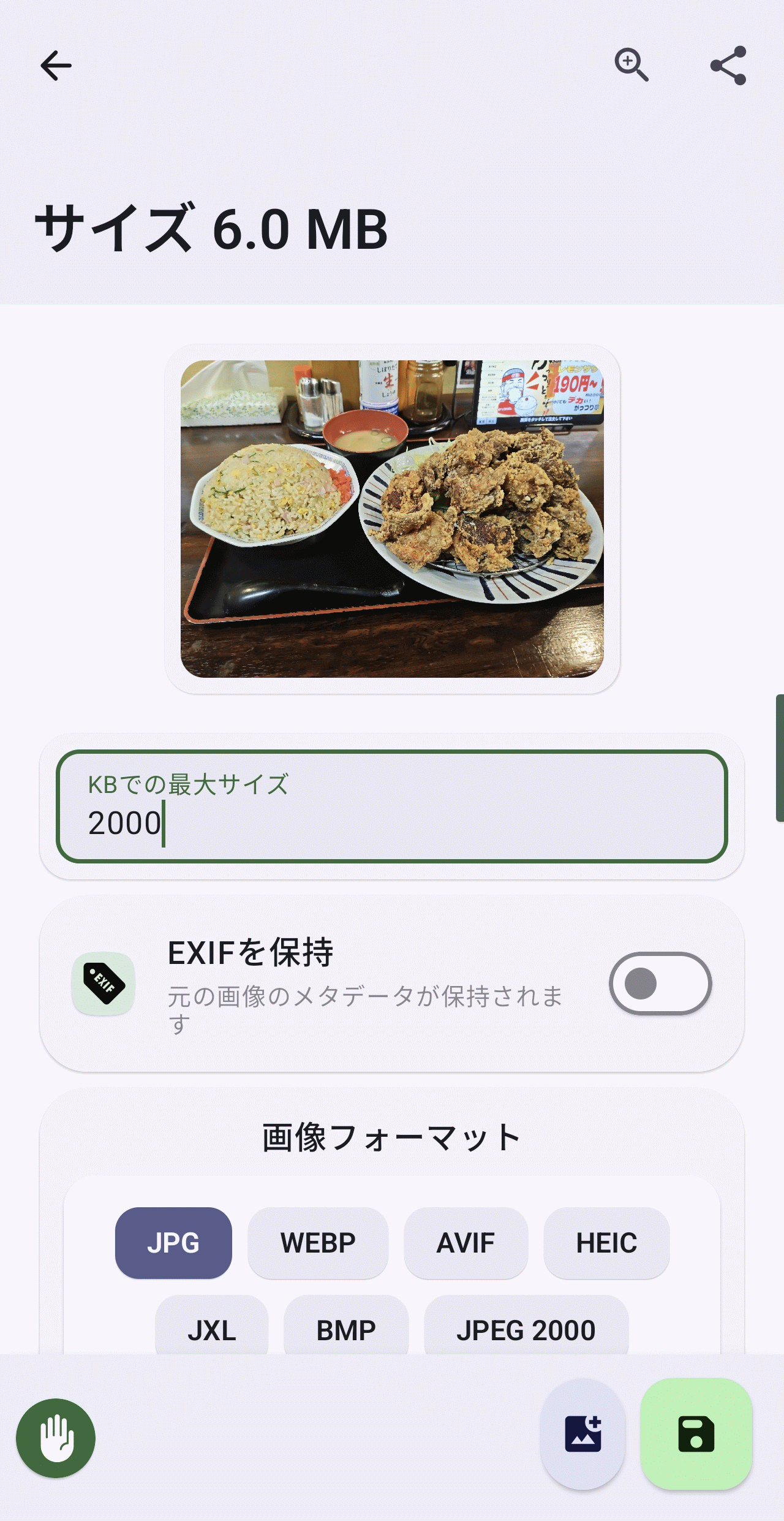Go back using the arrow icon

[x=56, y=66]
